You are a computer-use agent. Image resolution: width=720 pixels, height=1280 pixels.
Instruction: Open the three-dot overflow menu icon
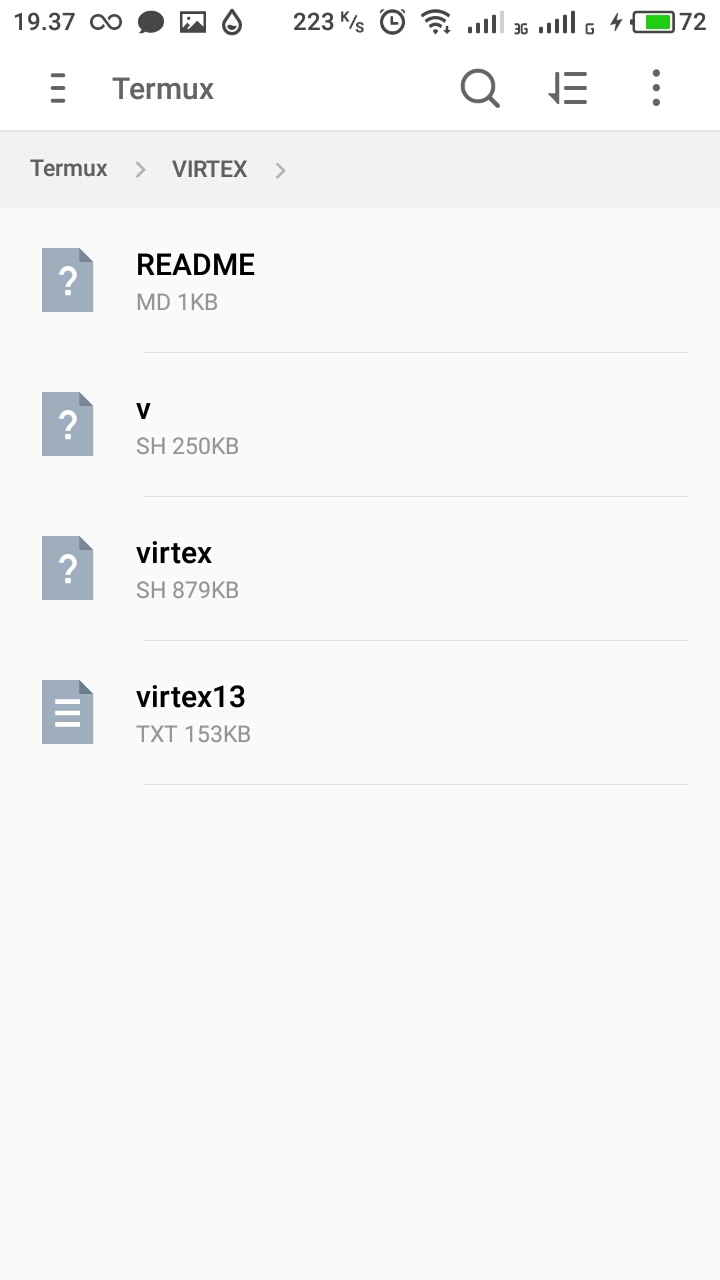(655, 88)
